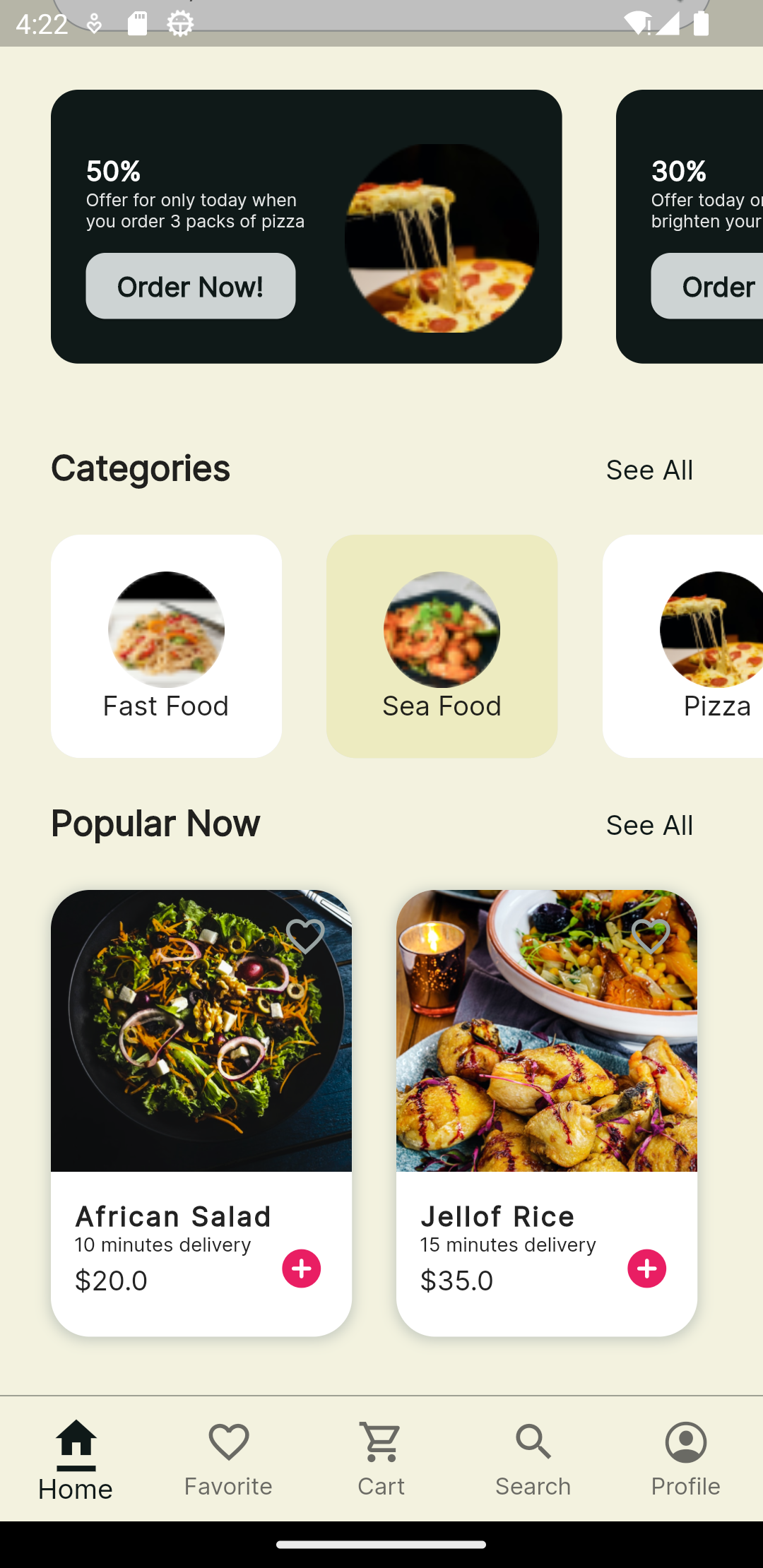Add Jellof Rice to cart with plus button
The width and height of the screenshot is (763, 1568).
point(647,1269)
